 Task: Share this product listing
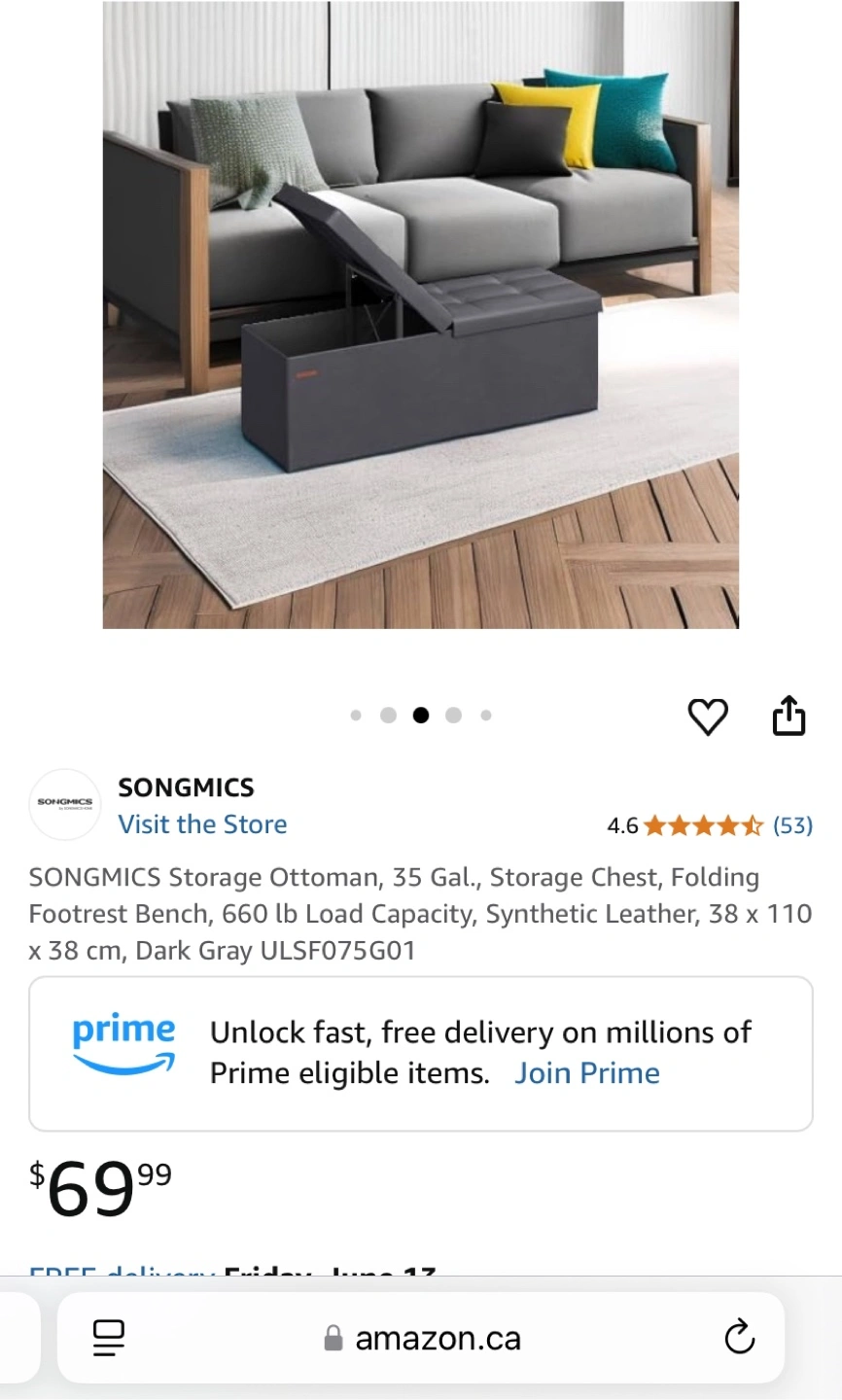(x=789, y=716)
